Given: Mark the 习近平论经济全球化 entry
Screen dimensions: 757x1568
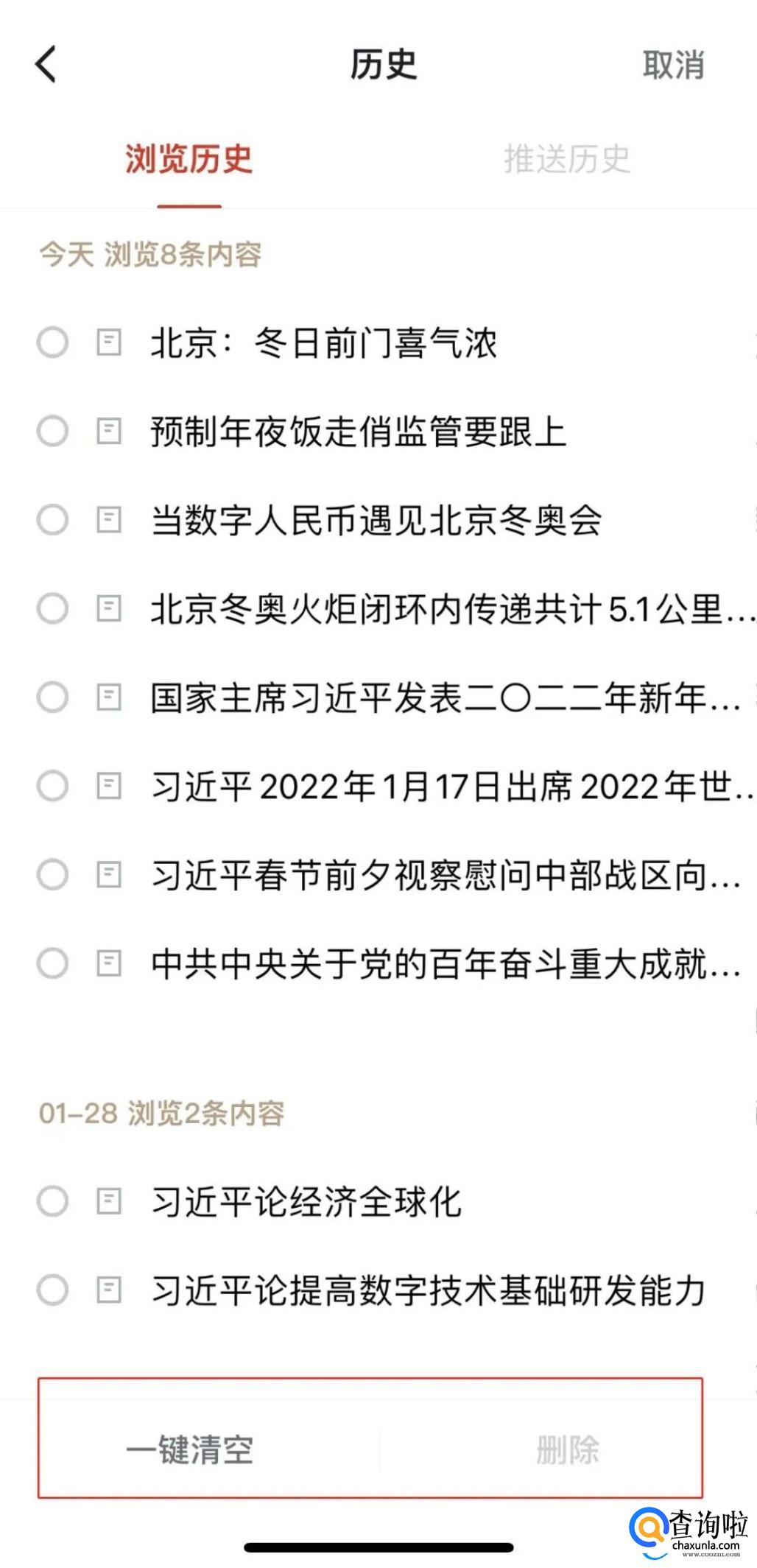Looking at the screenshot, I should click(x=53, y=1201).
